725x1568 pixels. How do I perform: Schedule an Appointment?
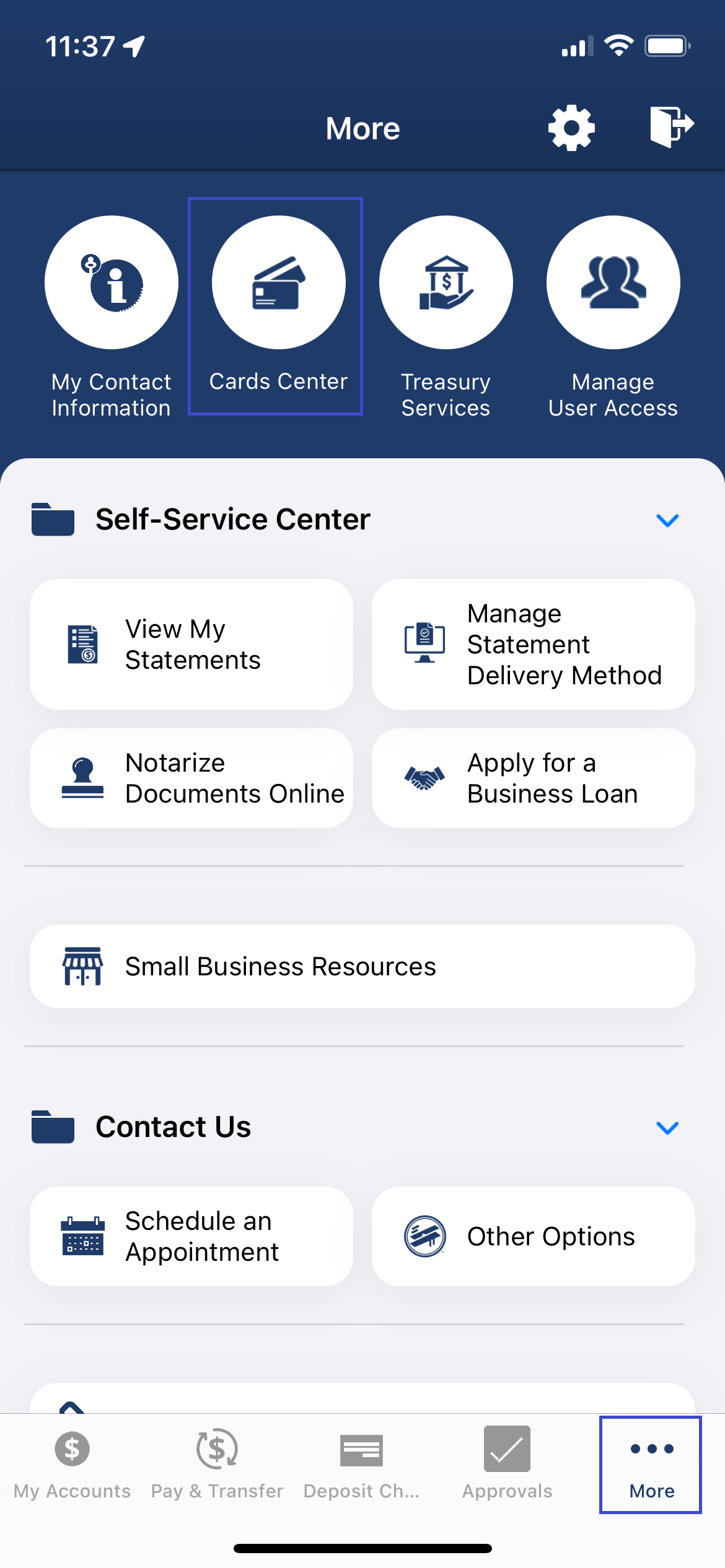(191, 1237)
